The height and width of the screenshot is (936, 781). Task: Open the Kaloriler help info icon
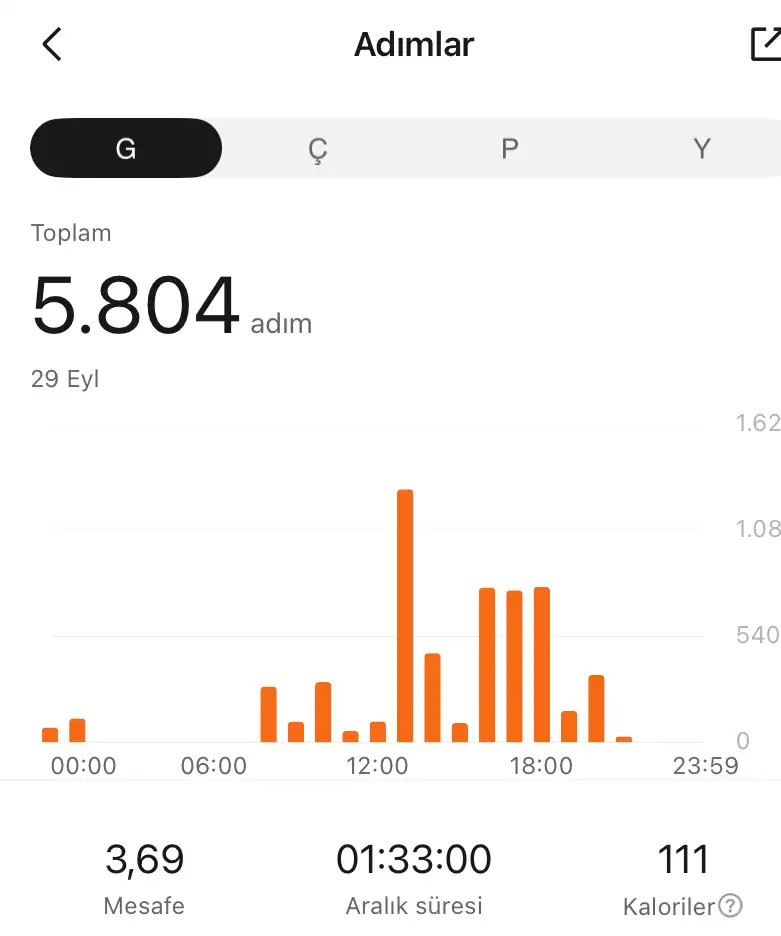731,906
